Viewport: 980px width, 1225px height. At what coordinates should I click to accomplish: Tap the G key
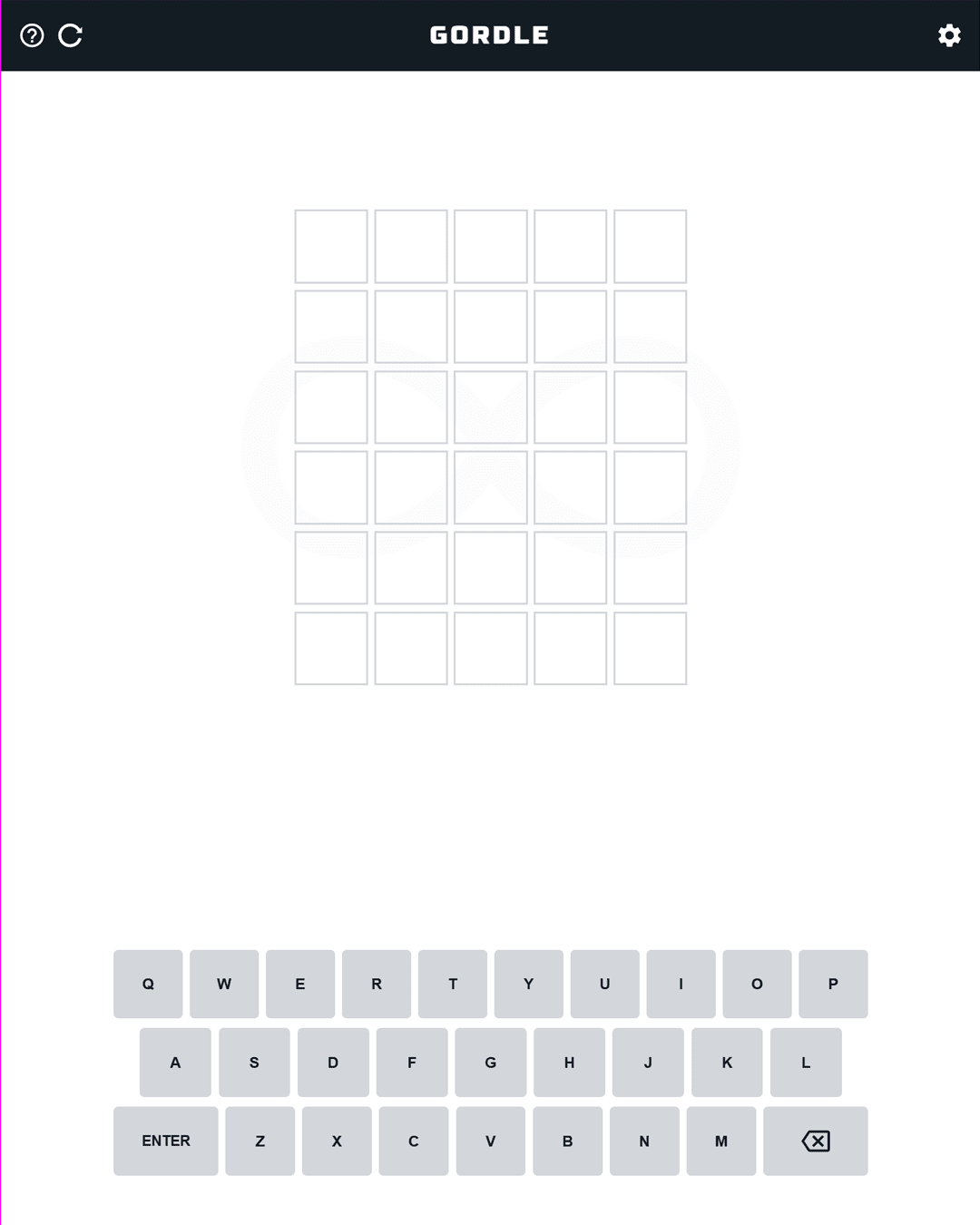pos(490,1063)
